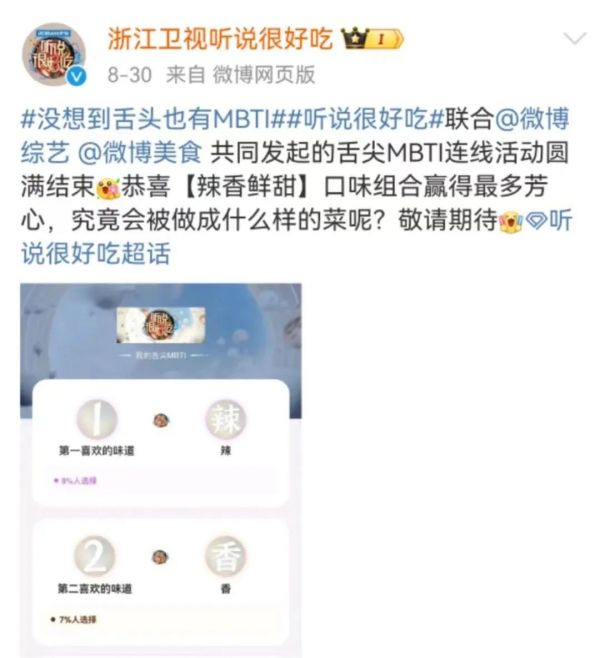Screen dimensions: 600x658
Task: Open the 浙江卫视听说很好吃 account name
Action: tap(220, 38)
